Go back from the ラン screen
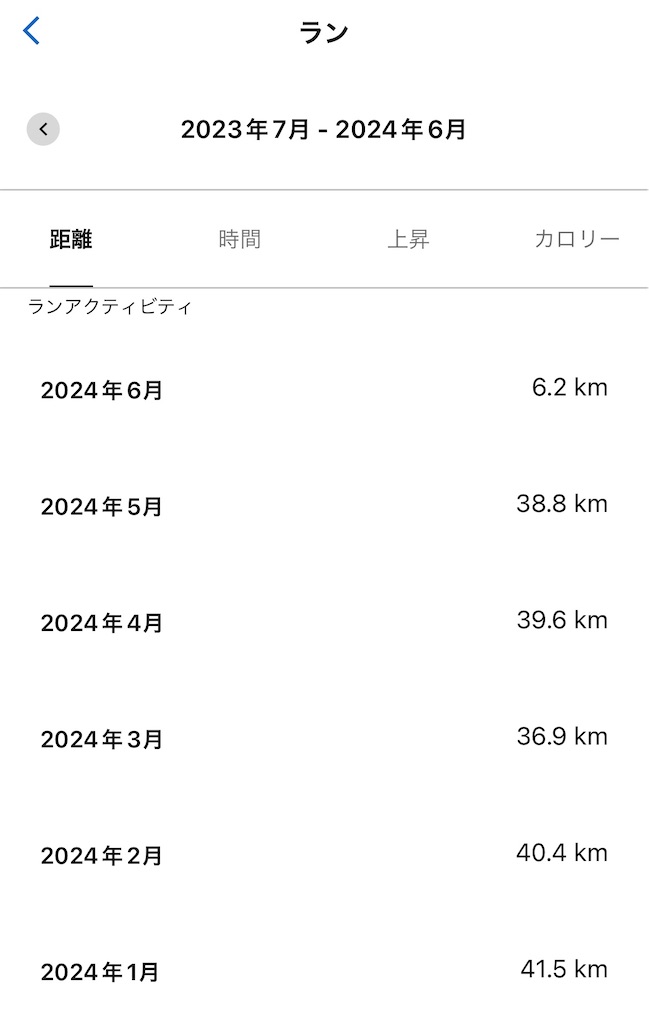 [32, 32]
